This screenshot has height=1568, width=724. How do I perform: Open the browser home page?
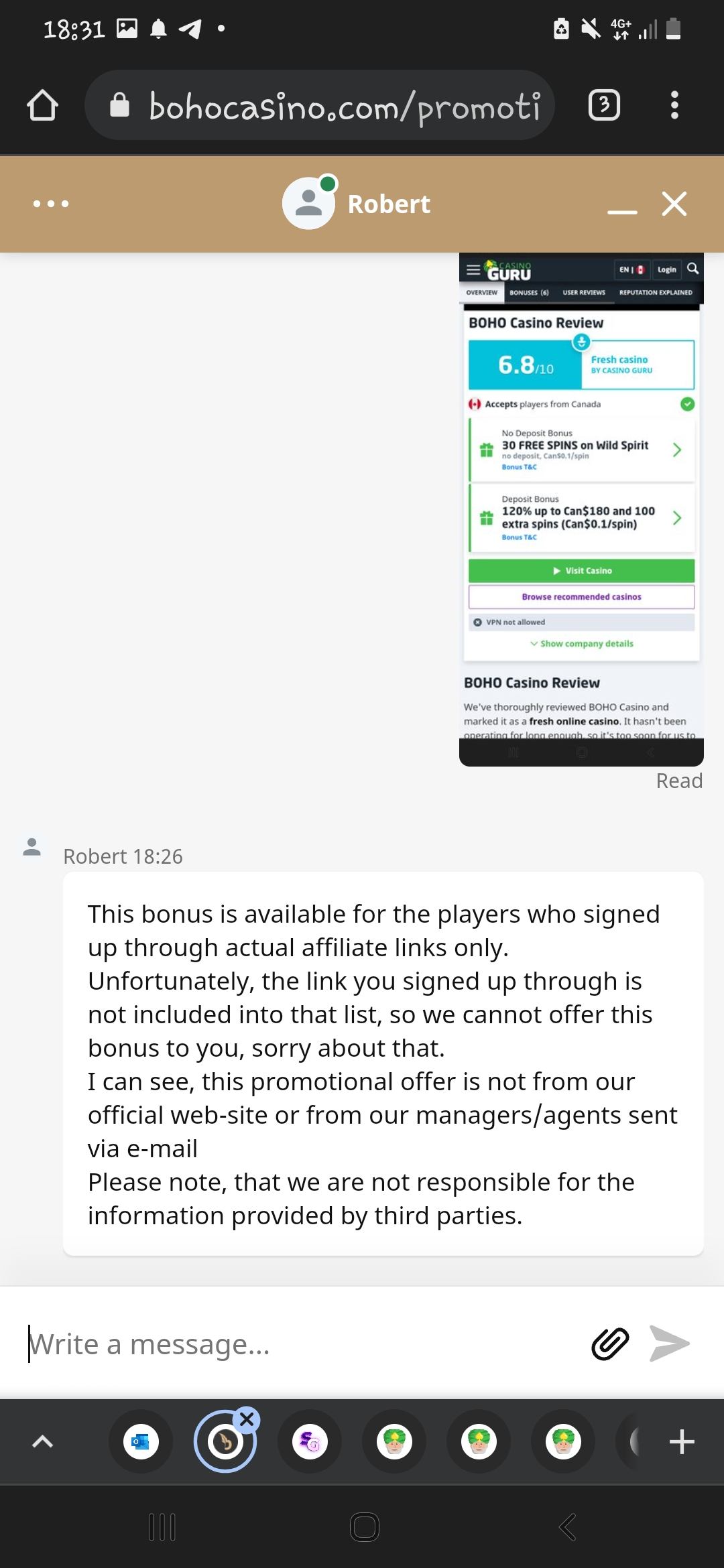tap(42, 105)
